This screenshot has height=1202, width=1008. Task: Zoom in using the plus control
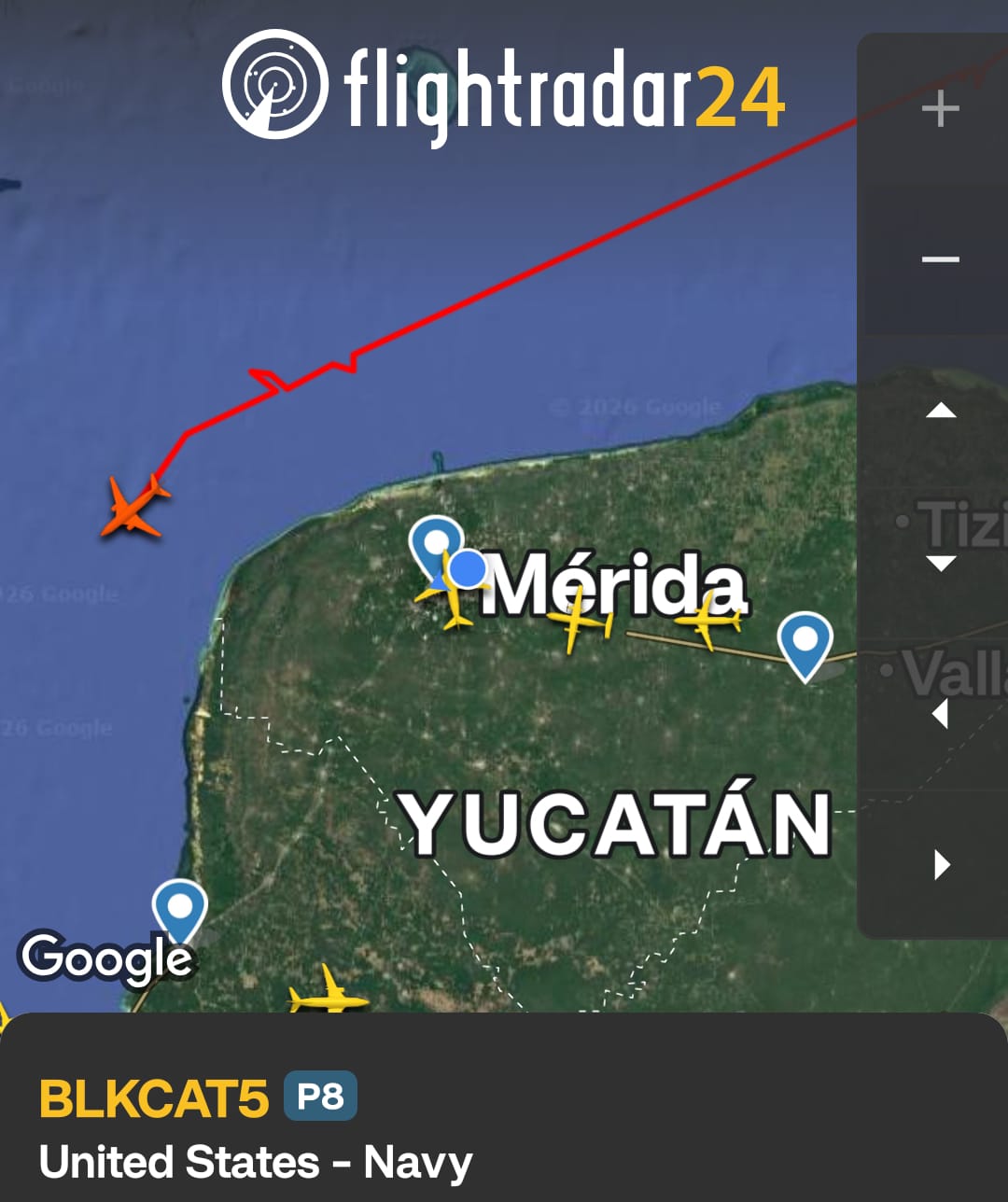pos(941,108)
